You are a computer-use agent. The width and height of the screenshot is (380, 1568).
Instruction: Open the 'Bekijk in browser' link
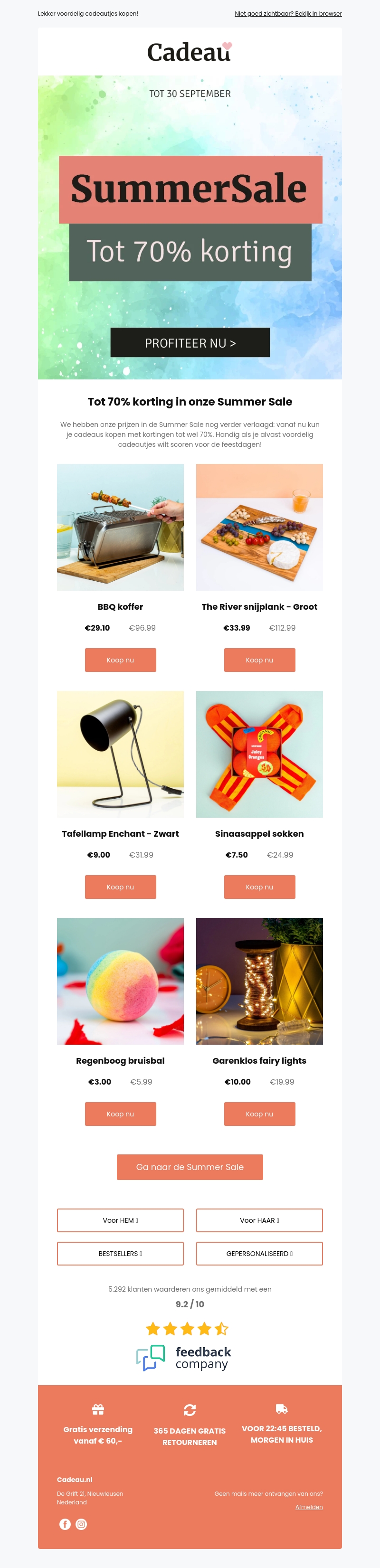(x=288, y=13)
